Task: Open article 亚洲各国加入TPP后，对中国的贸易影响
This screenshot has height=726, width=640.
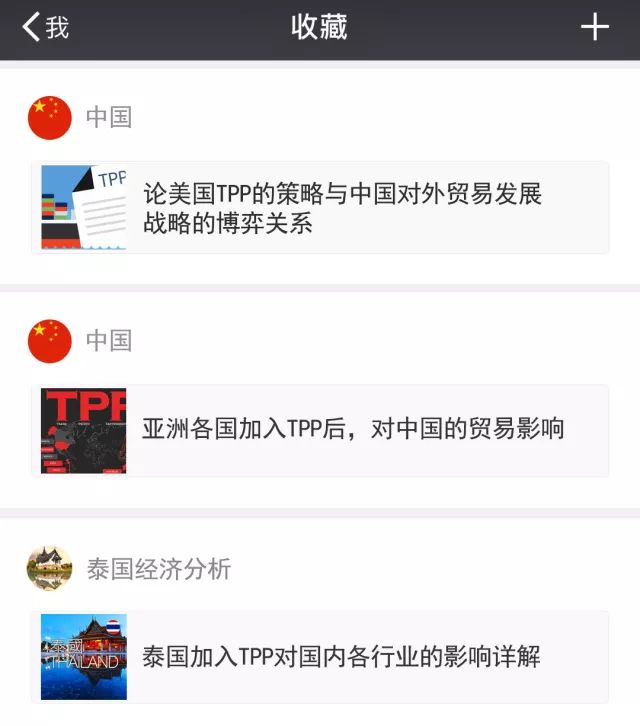Action: [353, 430]
